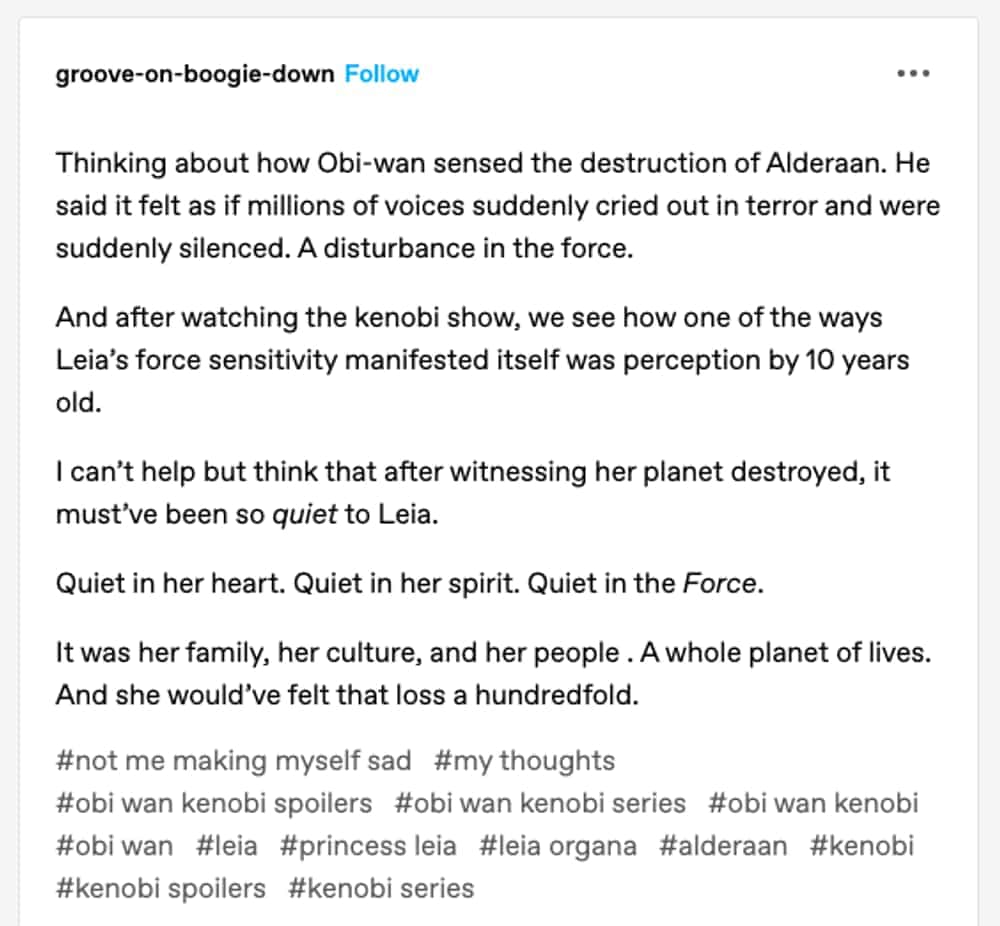This screenshot has height=926, width=1000.
Task: Open the #not me making myself sad tag
Action: (x=234, y=761)
